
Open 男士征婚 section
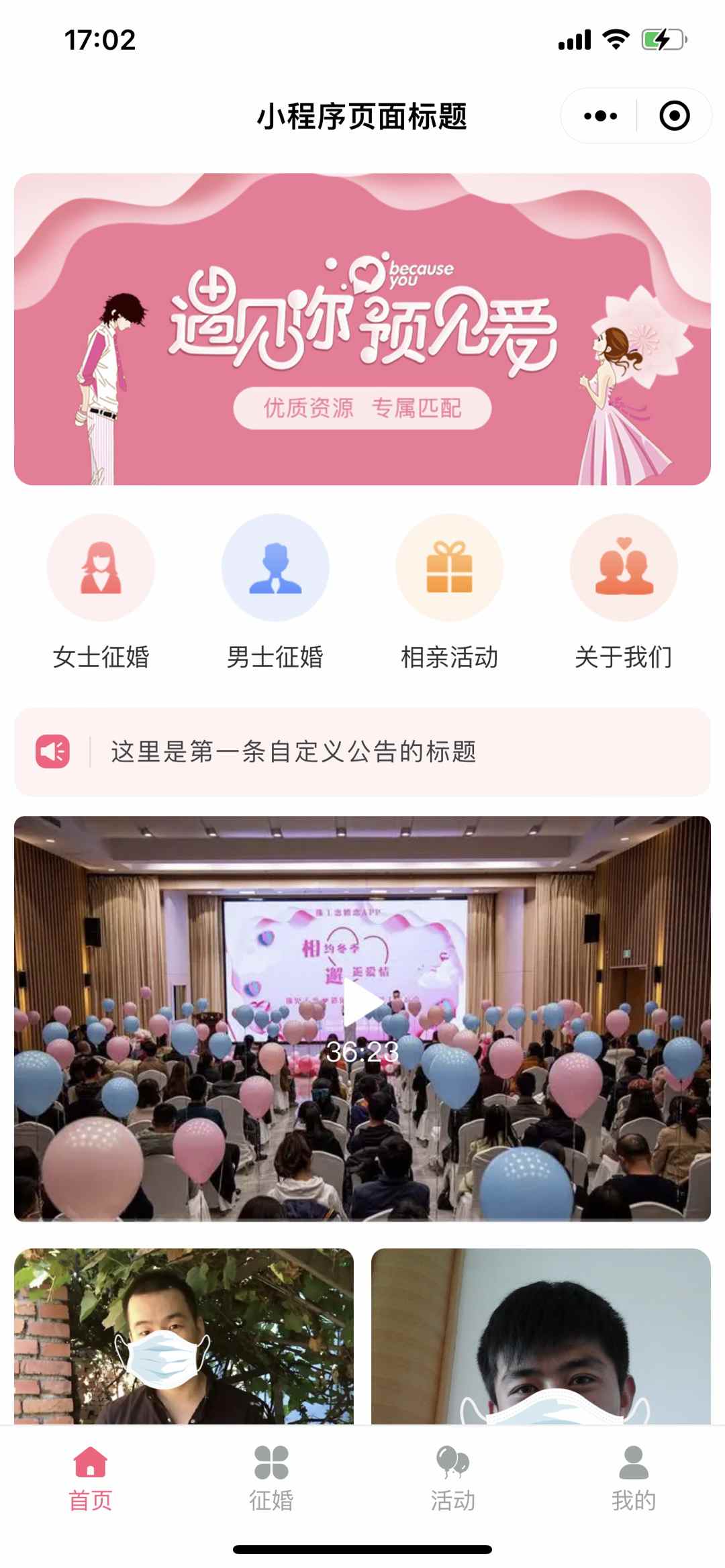point(275,590)
